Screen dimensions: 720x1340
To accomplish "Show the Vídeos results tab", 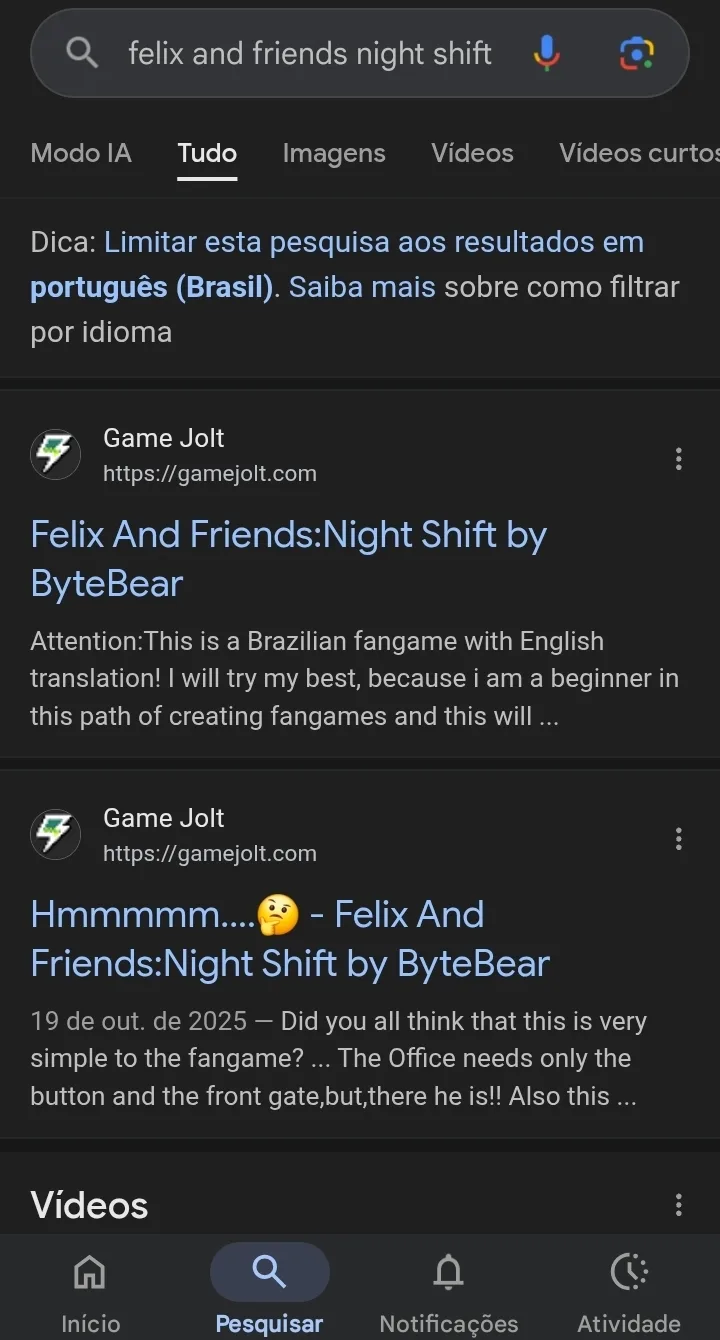I will 472,153.
